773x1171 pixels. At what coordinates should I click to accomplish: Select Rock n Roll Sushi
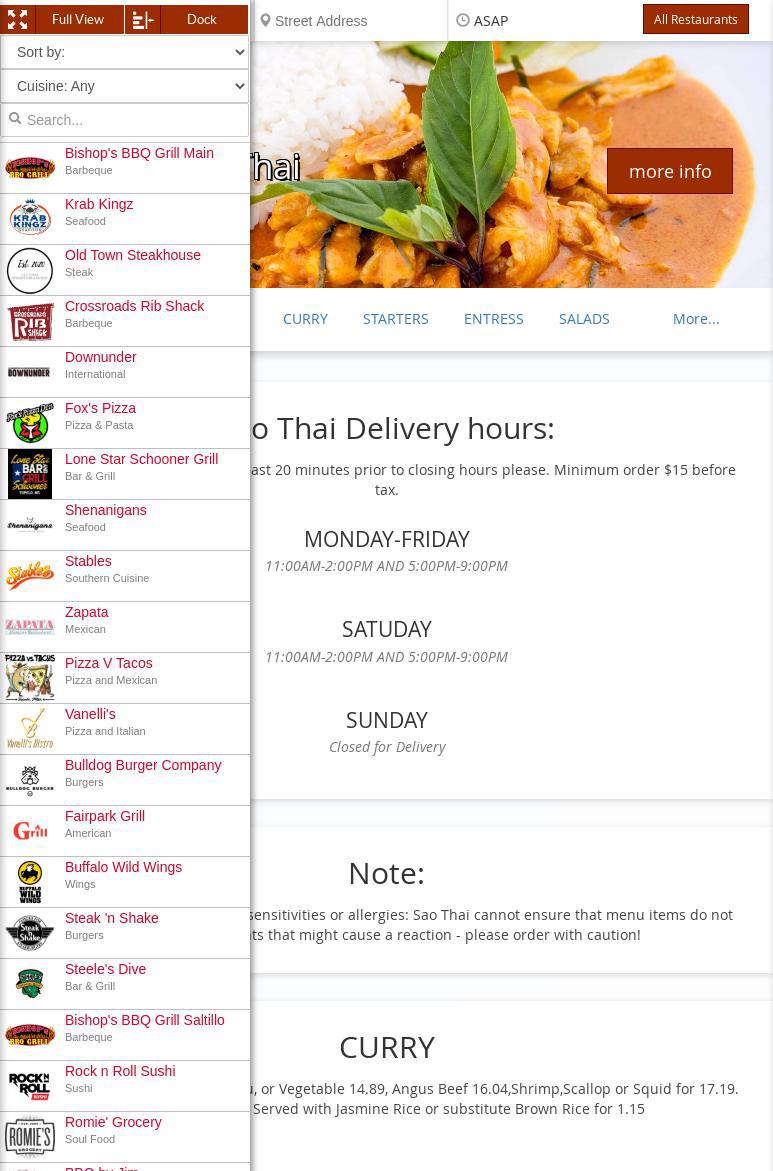click(120, 1071)
